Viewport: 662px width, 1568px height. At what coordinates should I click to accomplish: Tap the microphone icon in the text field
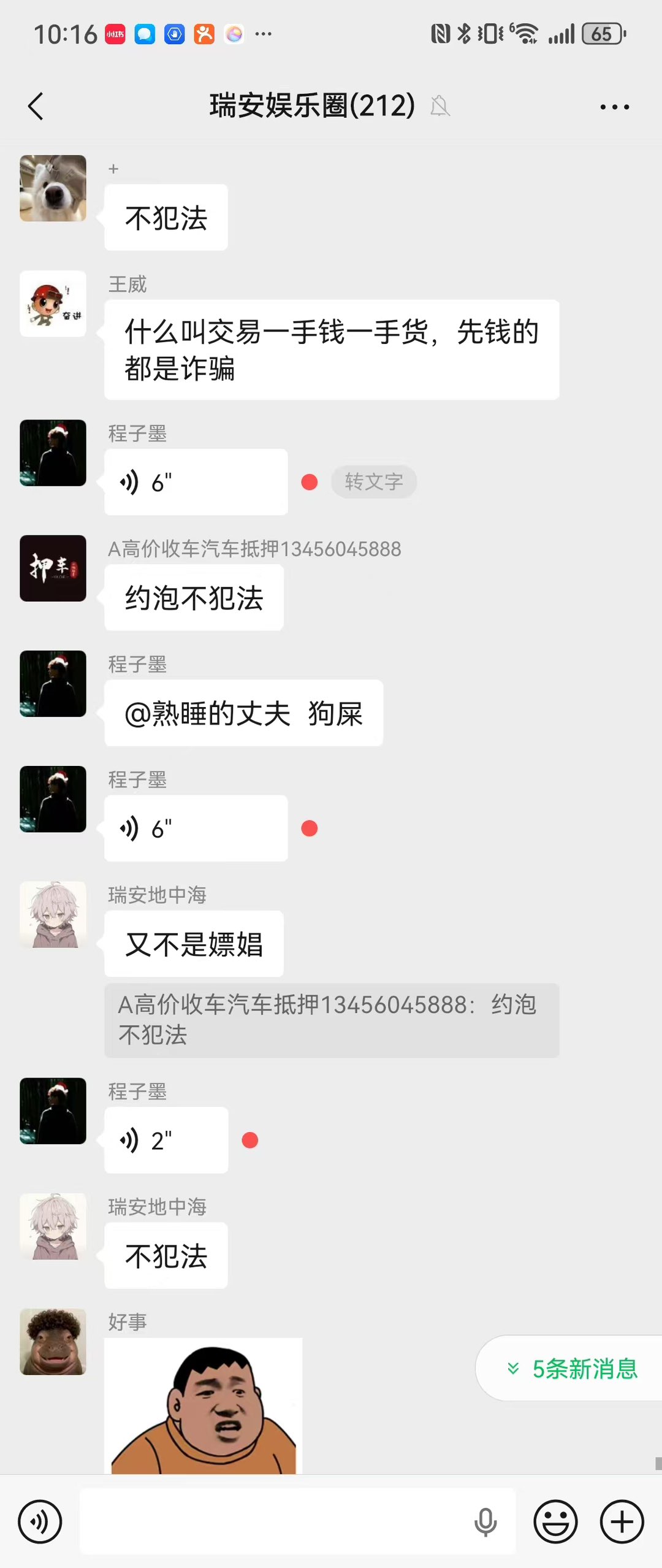485,1521
